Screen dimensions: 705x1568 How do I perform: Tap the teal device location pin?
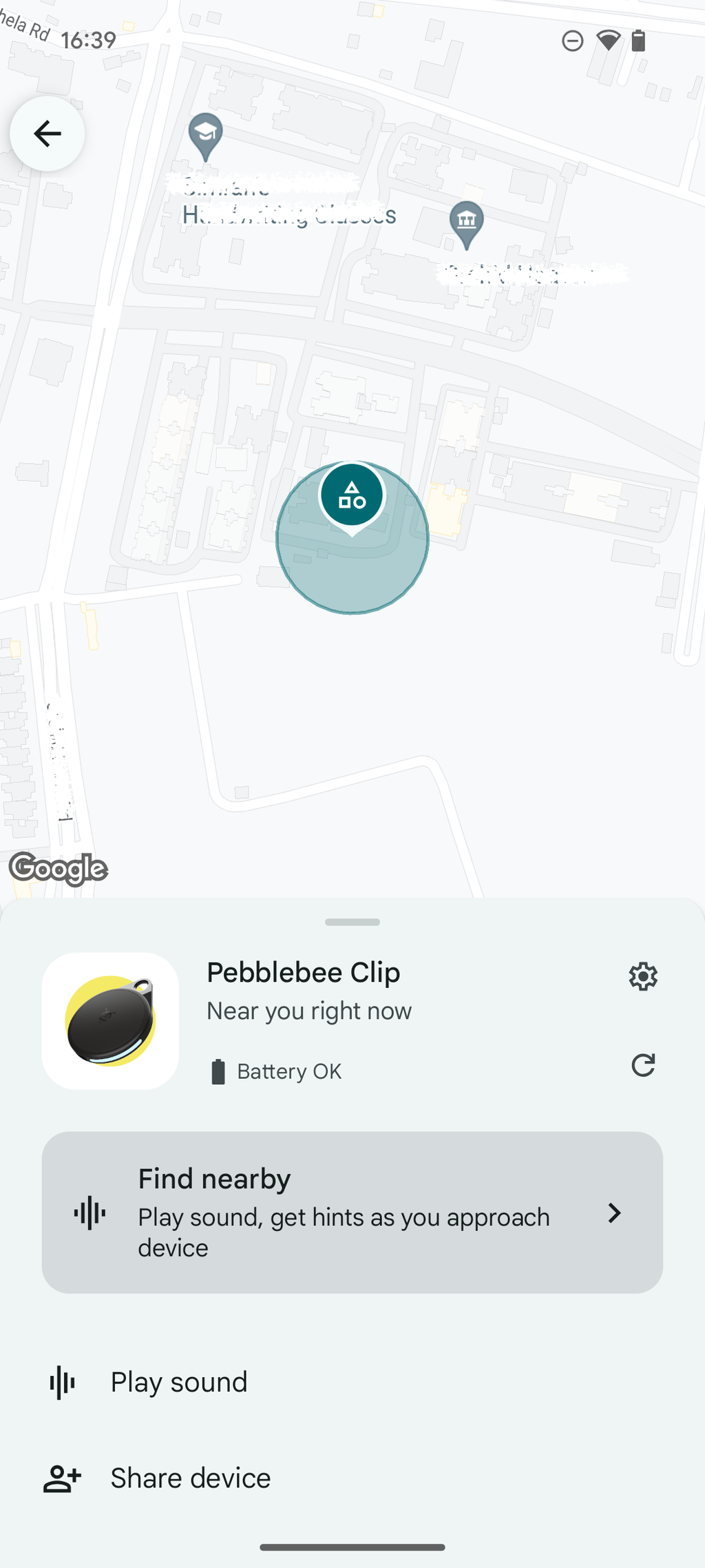coord(352,493)
